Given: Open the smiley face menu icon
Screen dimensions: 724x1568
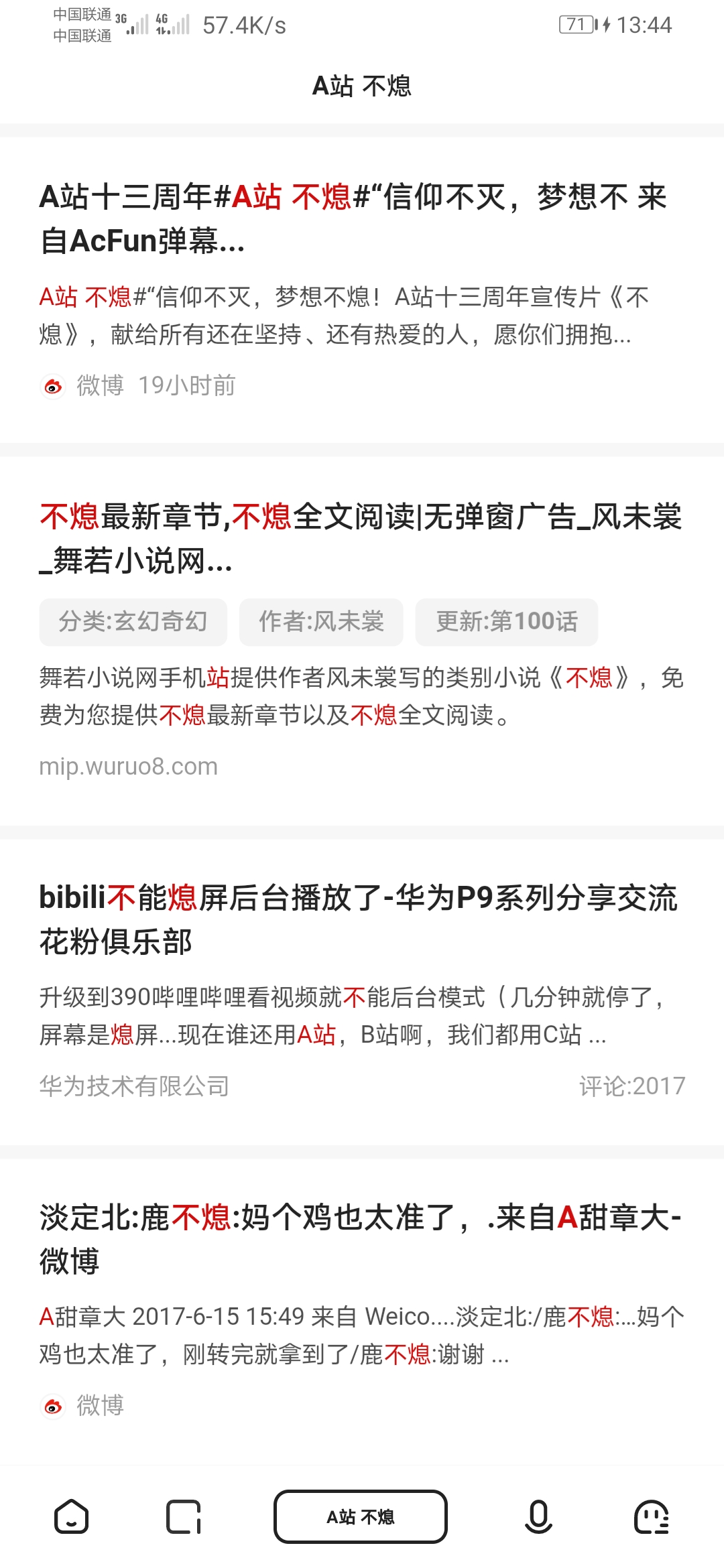Looking at the screenshot, I should coord(651,1517).
